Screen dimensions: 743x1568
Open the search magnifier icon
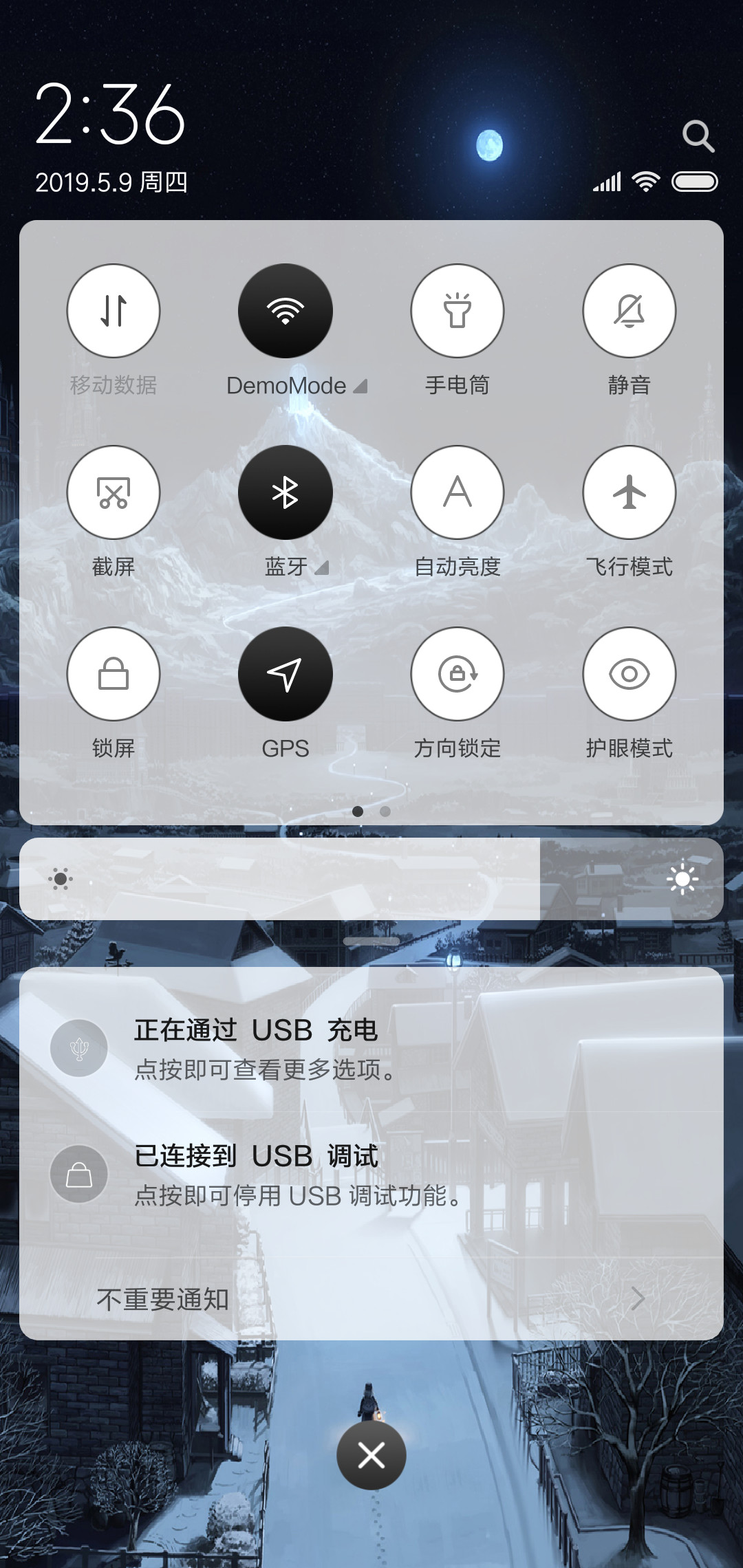(698, 136)
